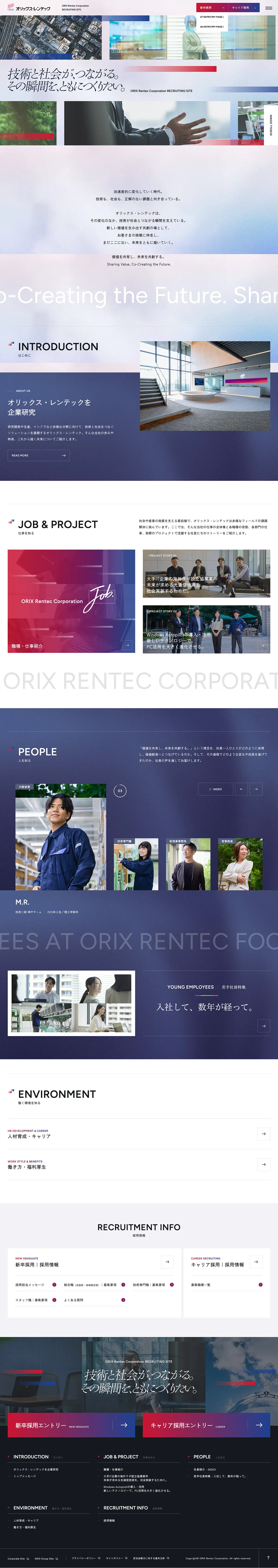Open 働き方・福利厚生 row

(139, 1165)
